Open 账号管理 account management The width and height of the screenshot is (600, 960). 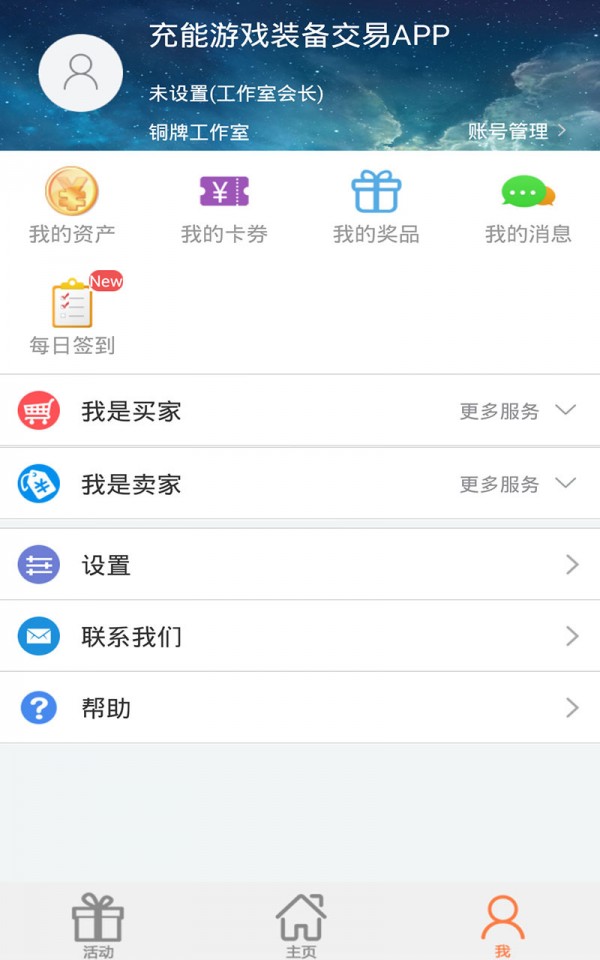[x=517, y=131]
